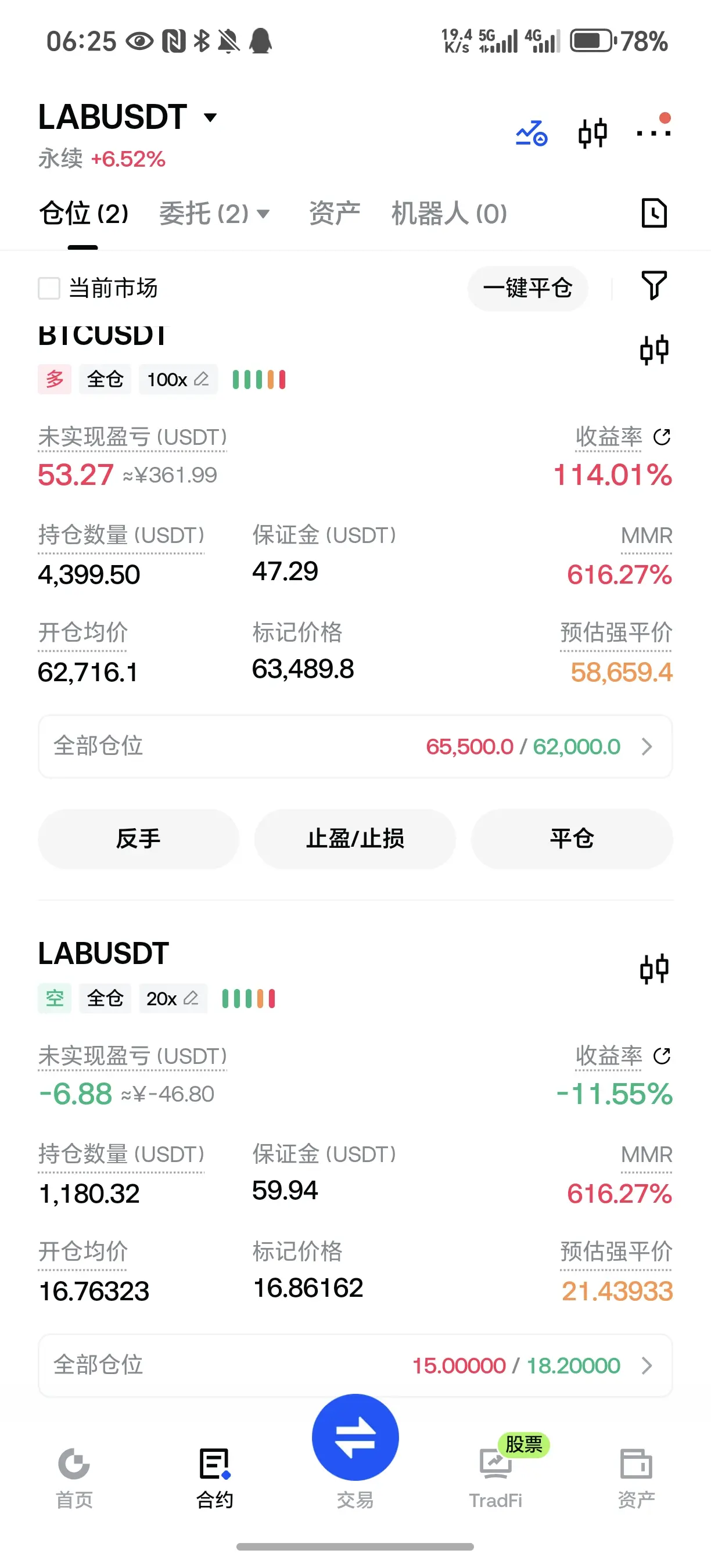Switch to the 委托 (2) tab
The image size is (711, 1568).
coord(214,214)
